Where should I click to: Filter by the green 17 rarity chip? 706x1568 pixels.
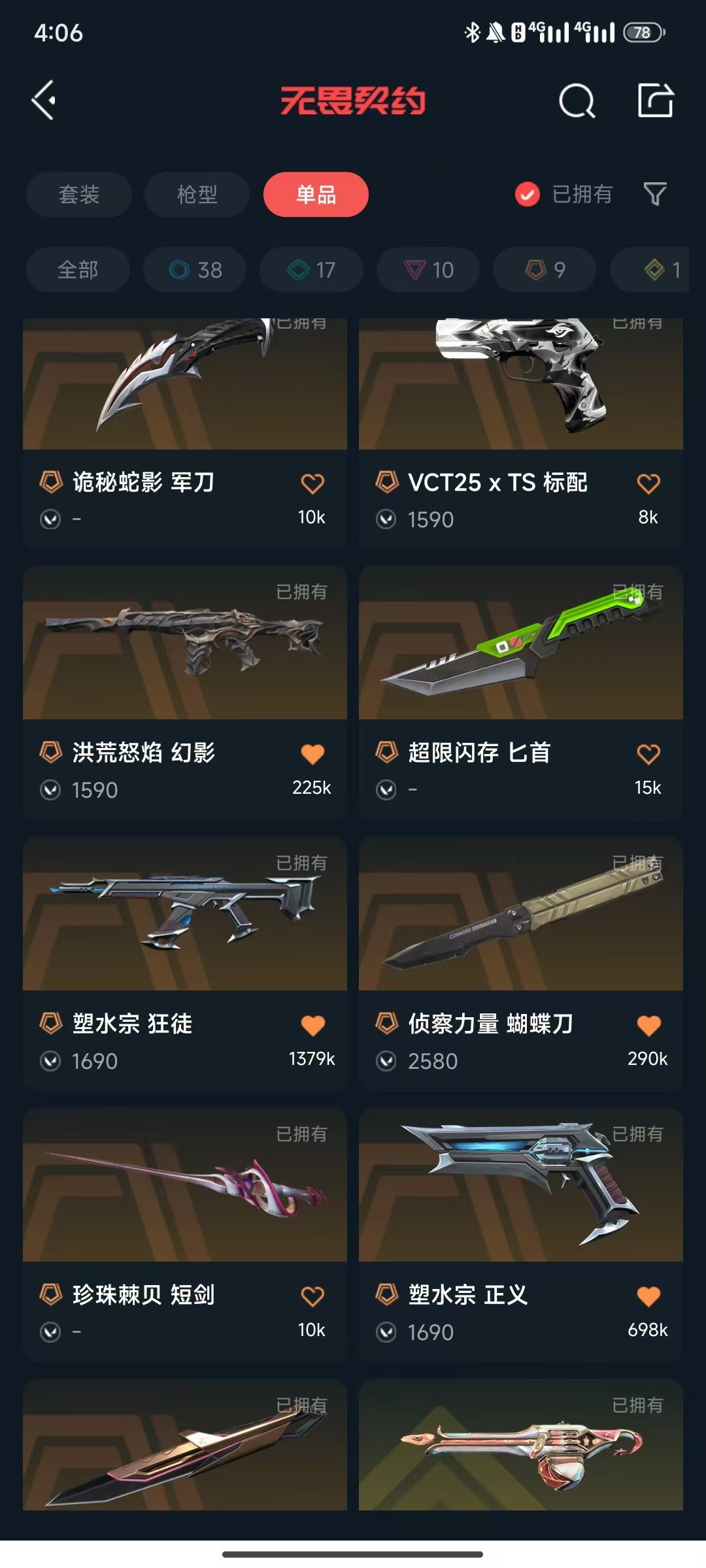point(311,269)
